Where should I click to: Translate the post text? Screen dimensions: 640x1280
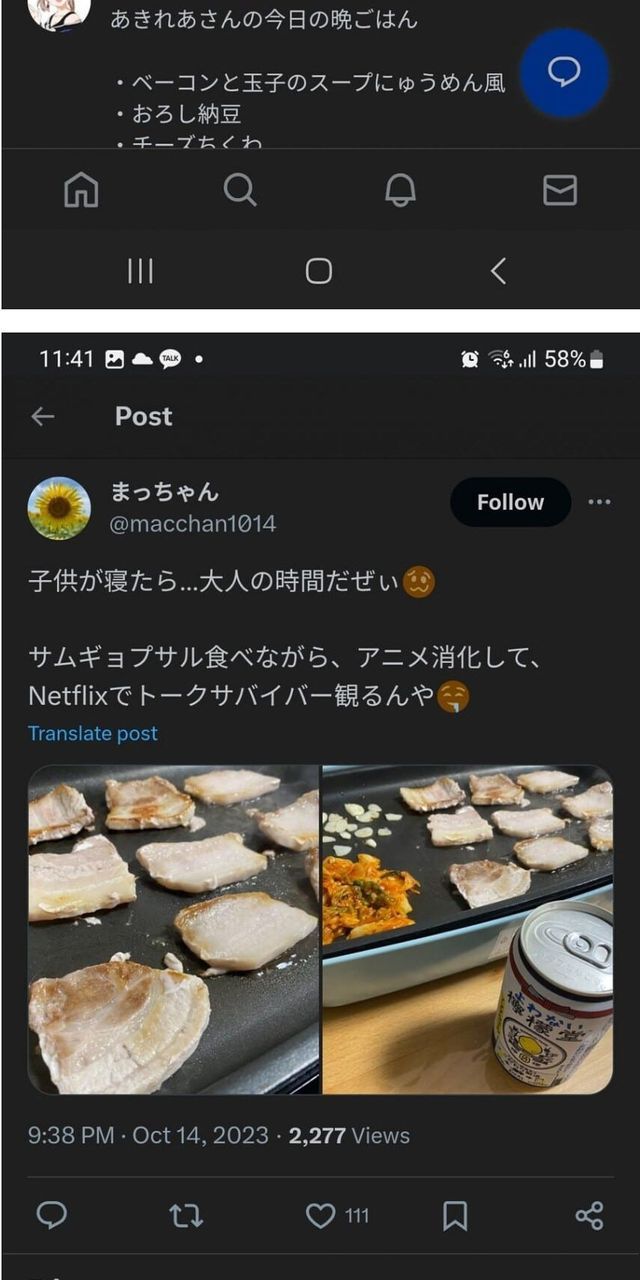pyautogui.click(x=93, y=733)
